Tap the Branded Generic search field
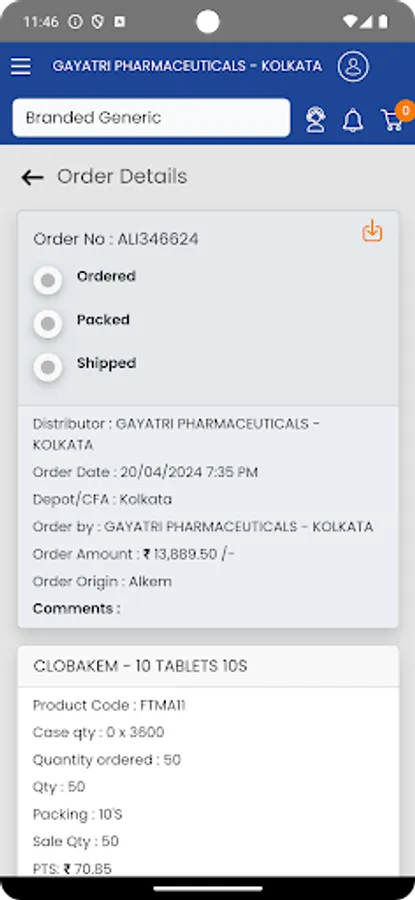 click(152, 118)
